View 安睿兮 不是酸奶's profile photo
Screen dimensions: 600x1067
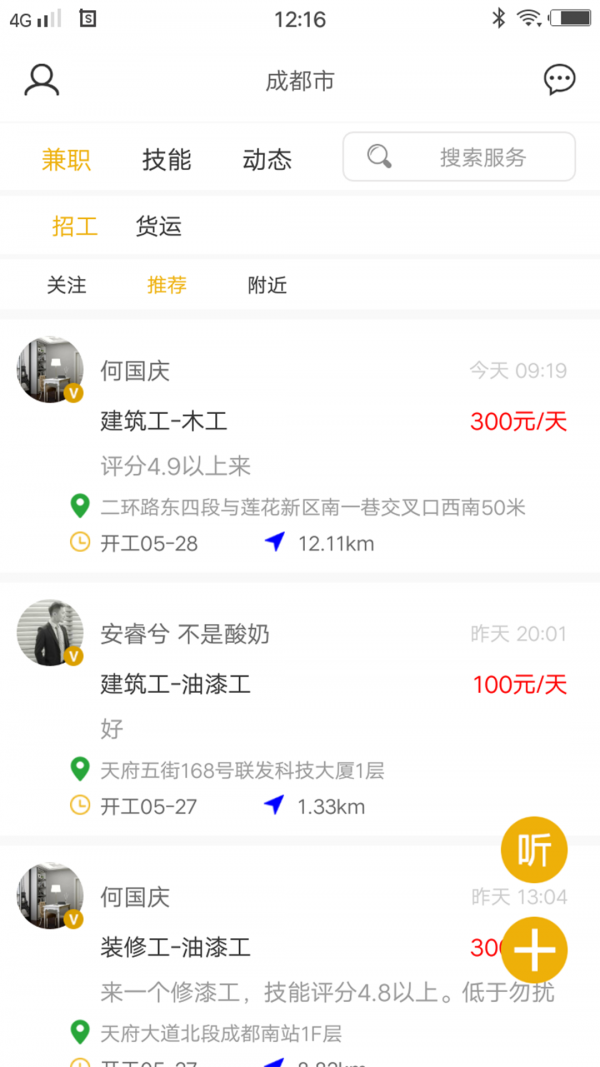point(49,633)
